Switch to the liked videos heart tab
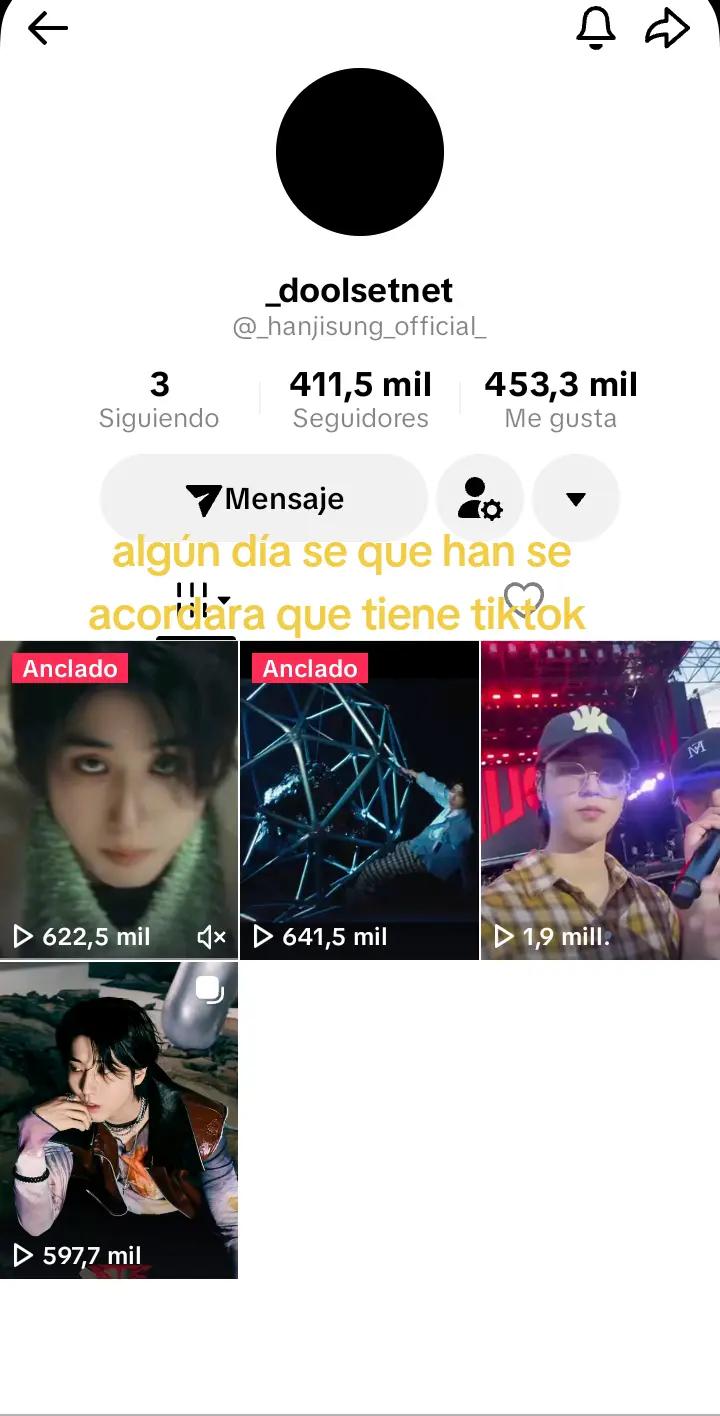This screenshot has width=720, height=1416. (523, 599)
